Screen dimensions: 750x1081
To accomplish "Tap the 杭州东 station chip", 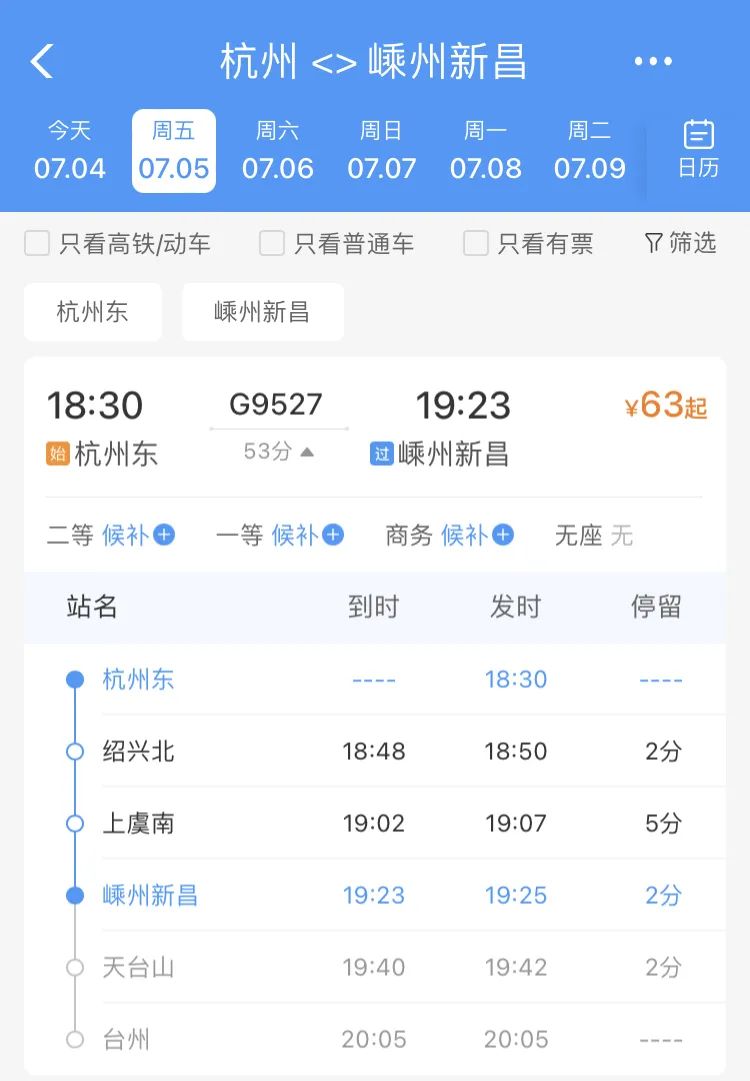I will click(92, 312).
